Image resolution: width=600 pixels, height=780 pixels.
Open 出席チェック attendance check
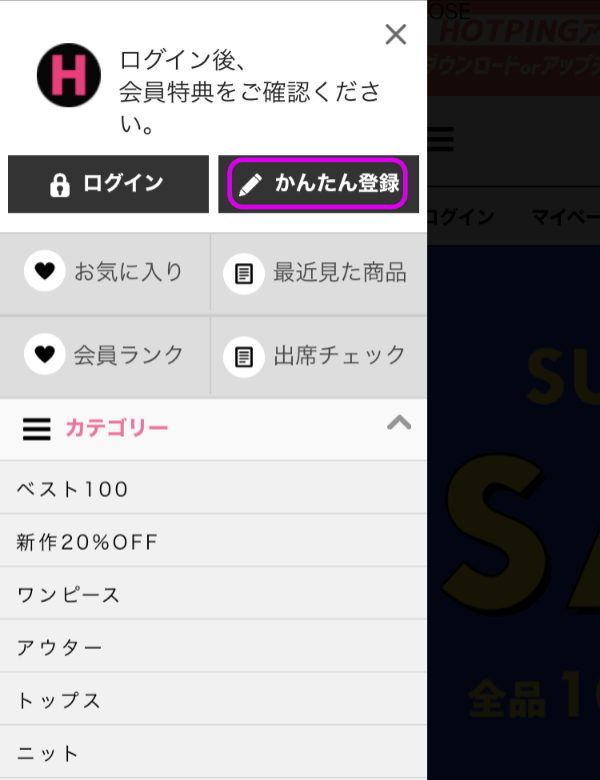point(318,355)
